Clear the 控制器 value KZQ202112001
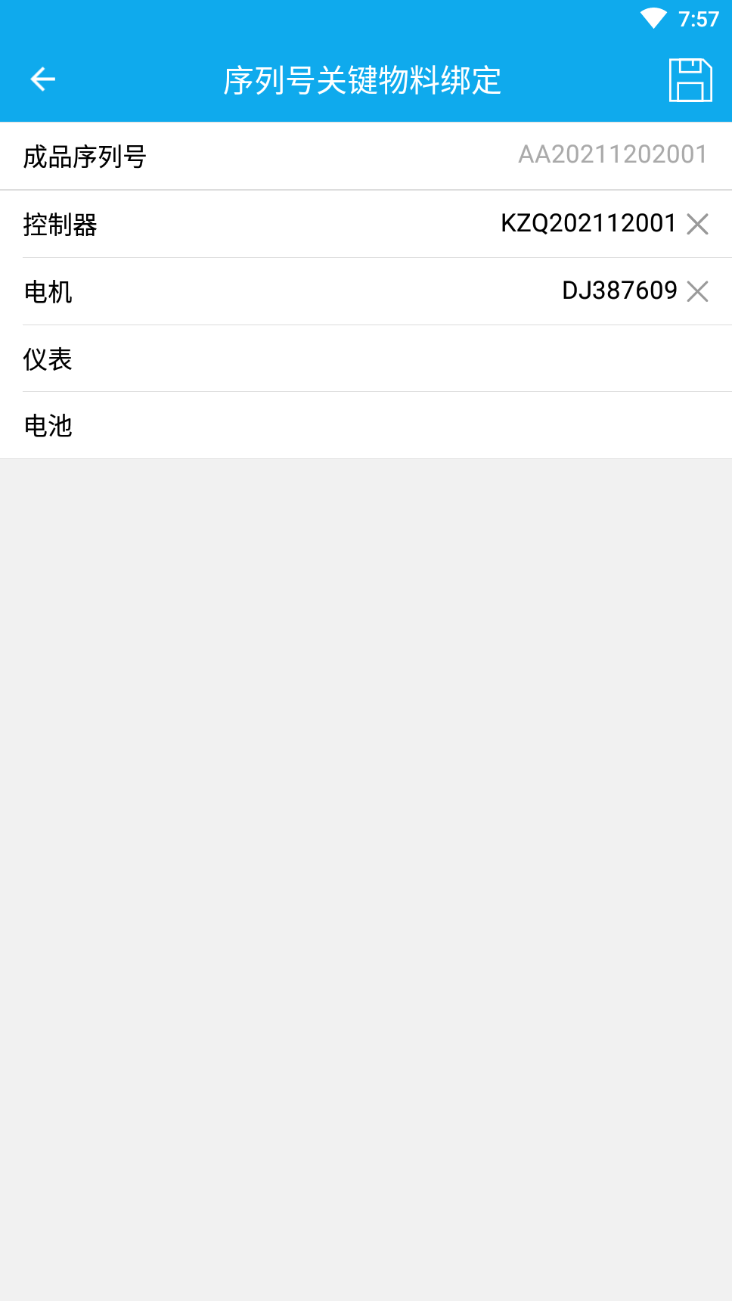 697,224
